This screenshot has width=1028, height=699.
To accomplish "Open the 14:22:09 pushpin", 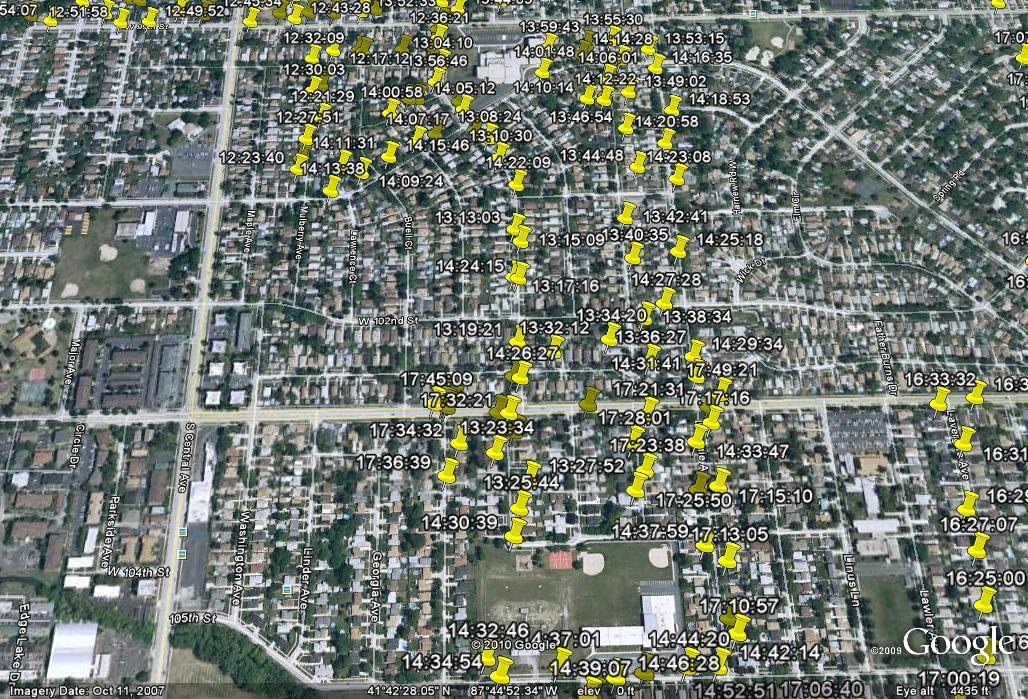I will pos(517,181).
